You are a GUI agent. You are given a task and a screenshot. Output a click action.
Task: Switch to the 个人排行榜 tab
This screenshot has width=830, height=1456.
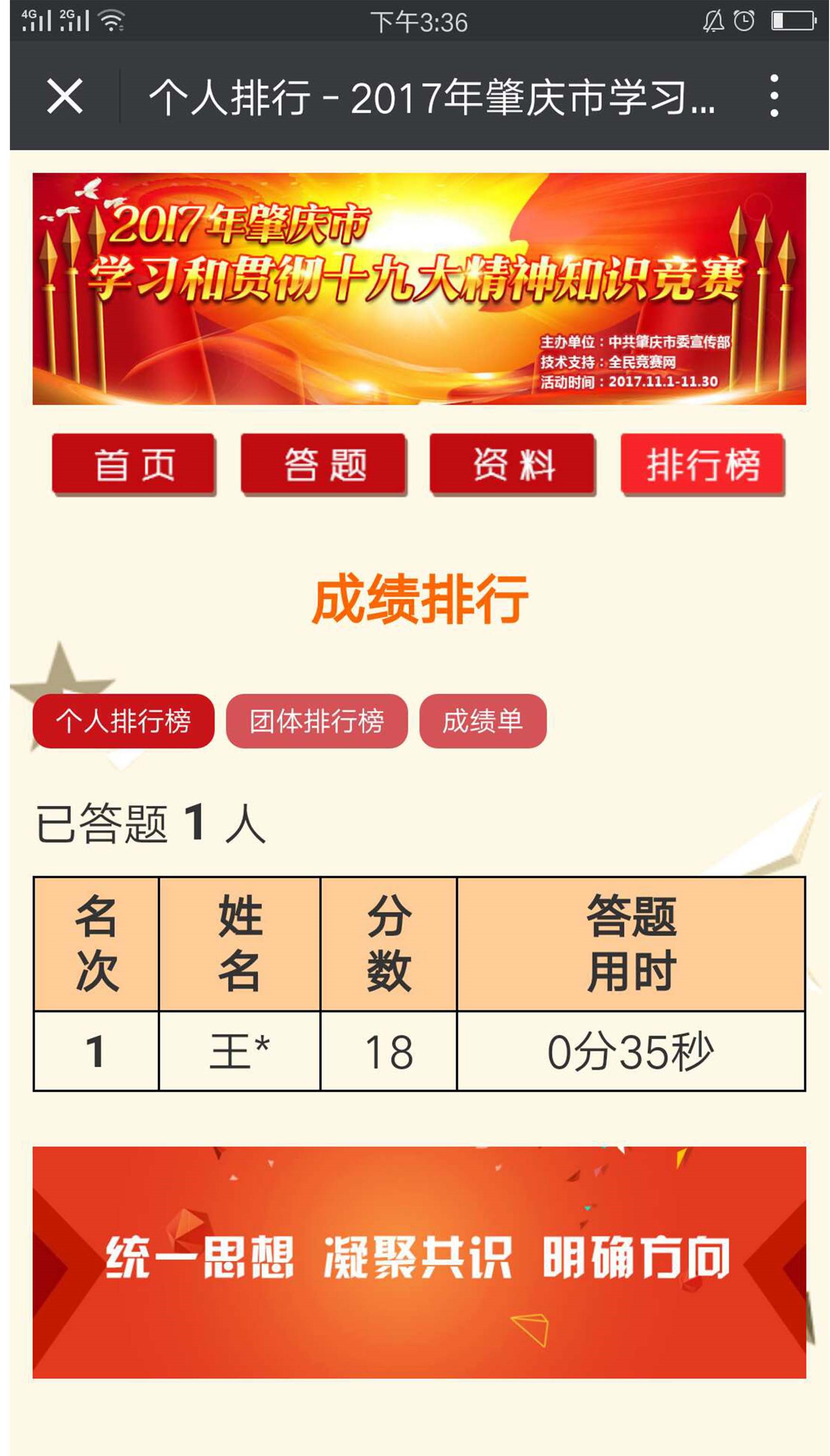[123, 721]
